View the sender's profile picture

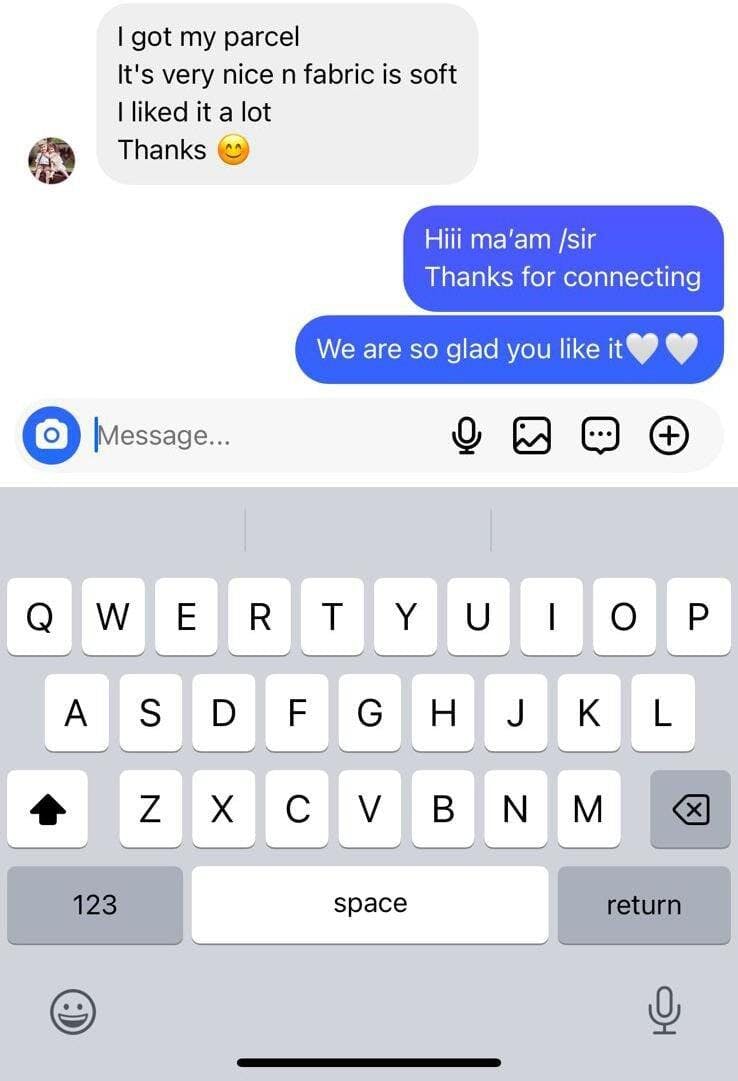point(51,160)
